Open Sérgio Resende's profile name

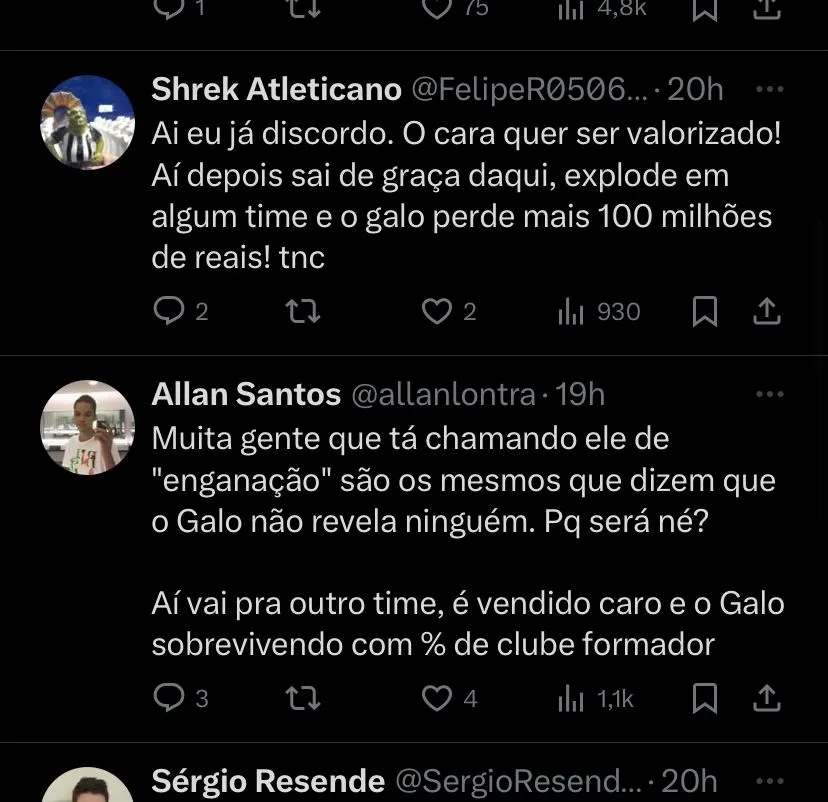268,780
